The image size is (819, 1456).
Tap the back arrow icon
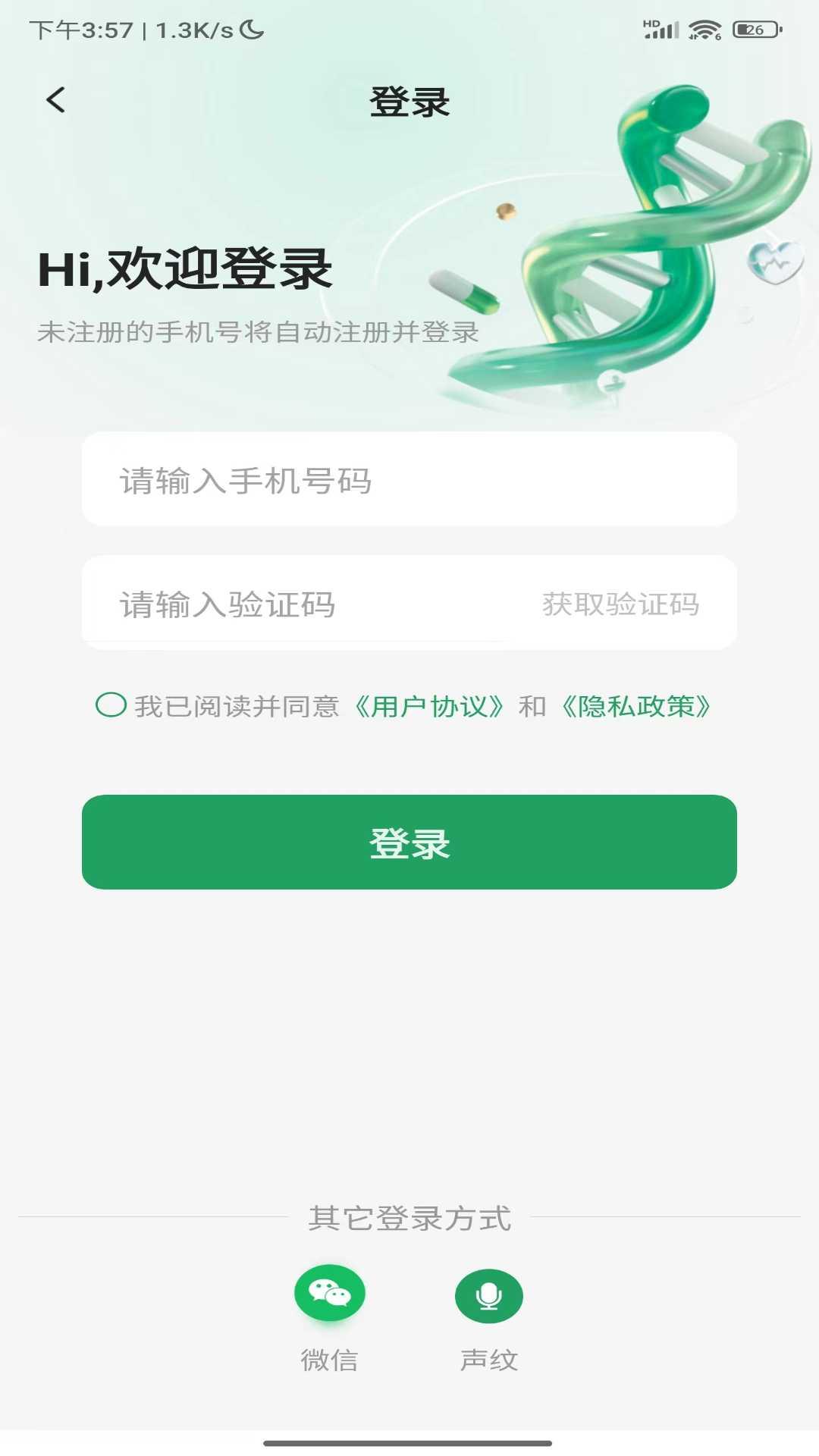click(55, 99)
